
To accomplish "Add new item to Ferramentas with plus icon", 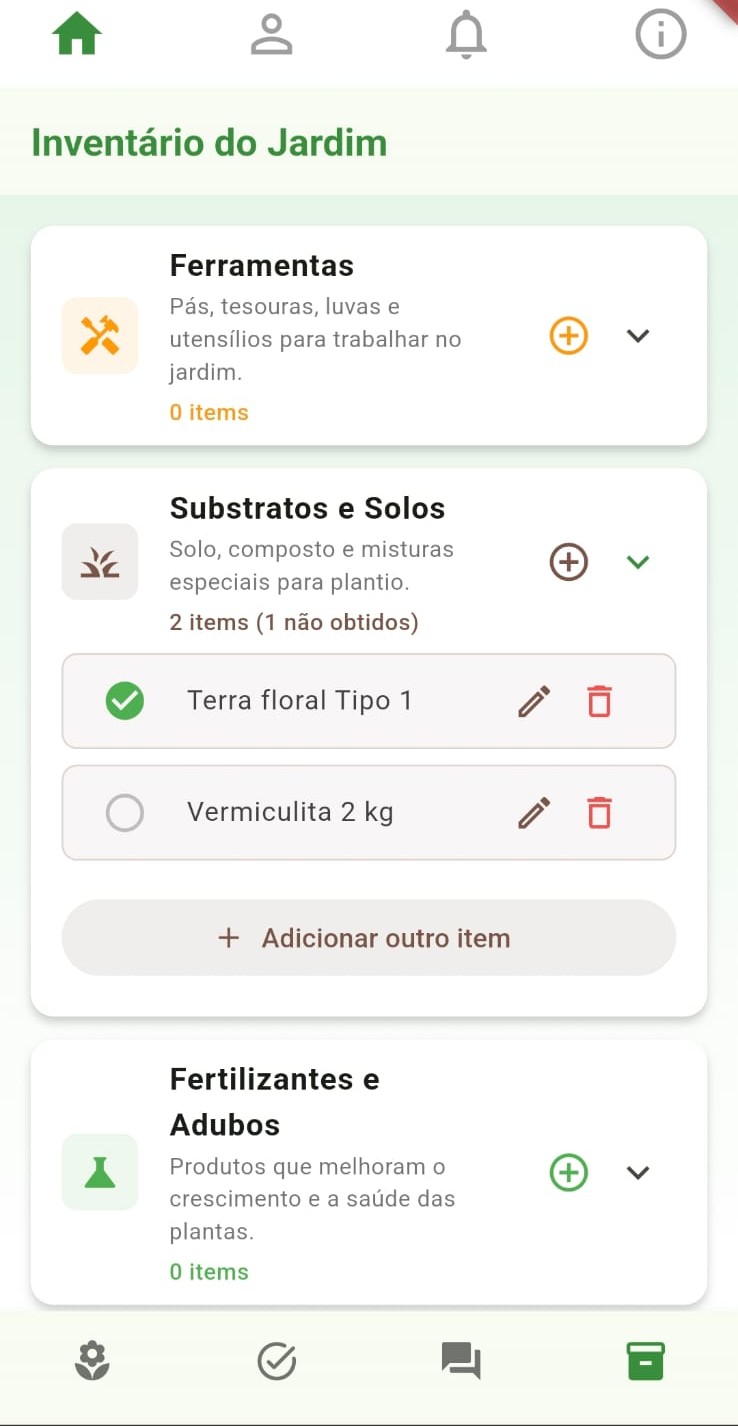I will pyautogui.click(x=567, y=336).
